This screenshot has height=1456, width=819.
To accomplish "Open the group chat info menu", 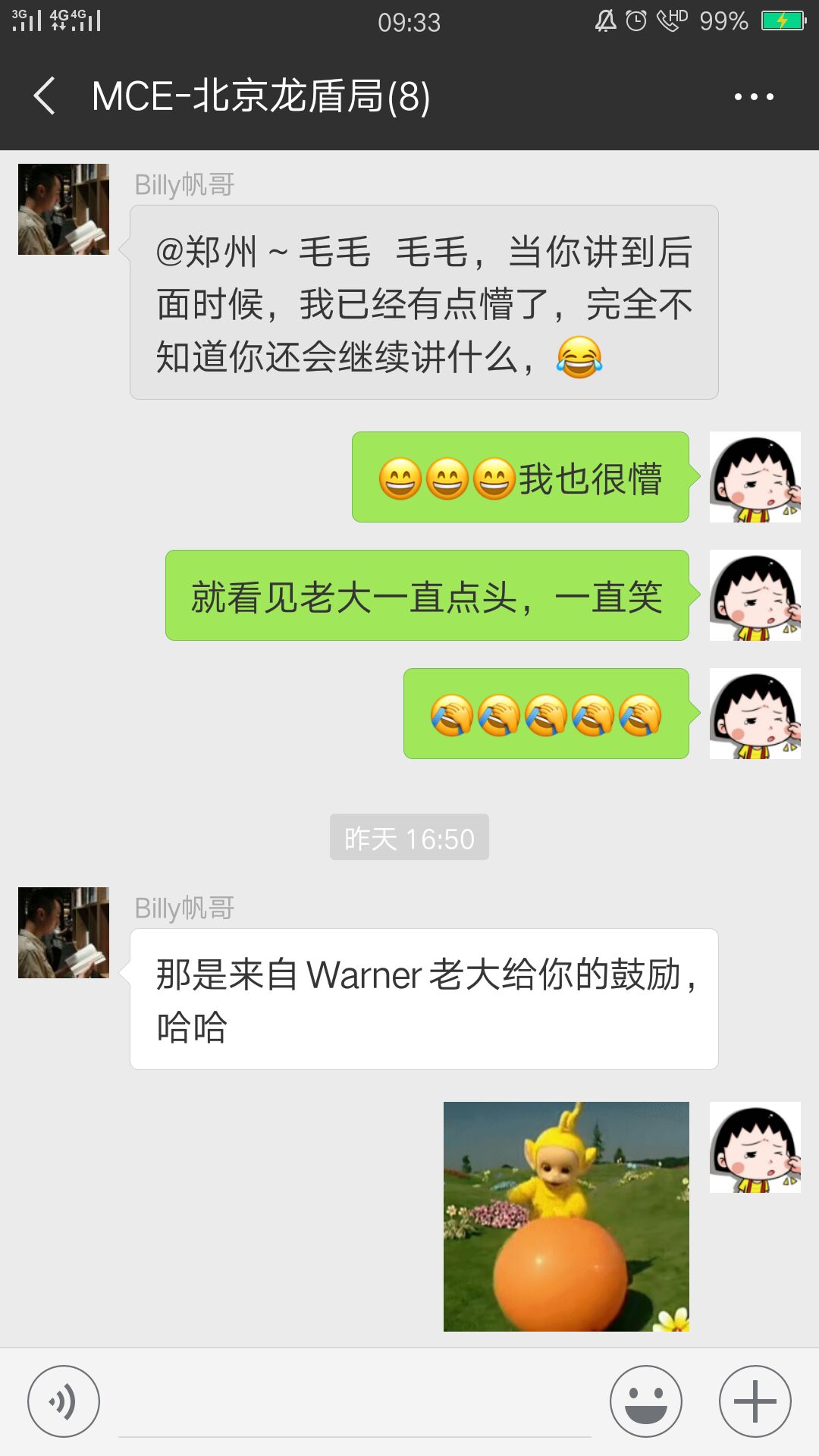I will point(754,96).
